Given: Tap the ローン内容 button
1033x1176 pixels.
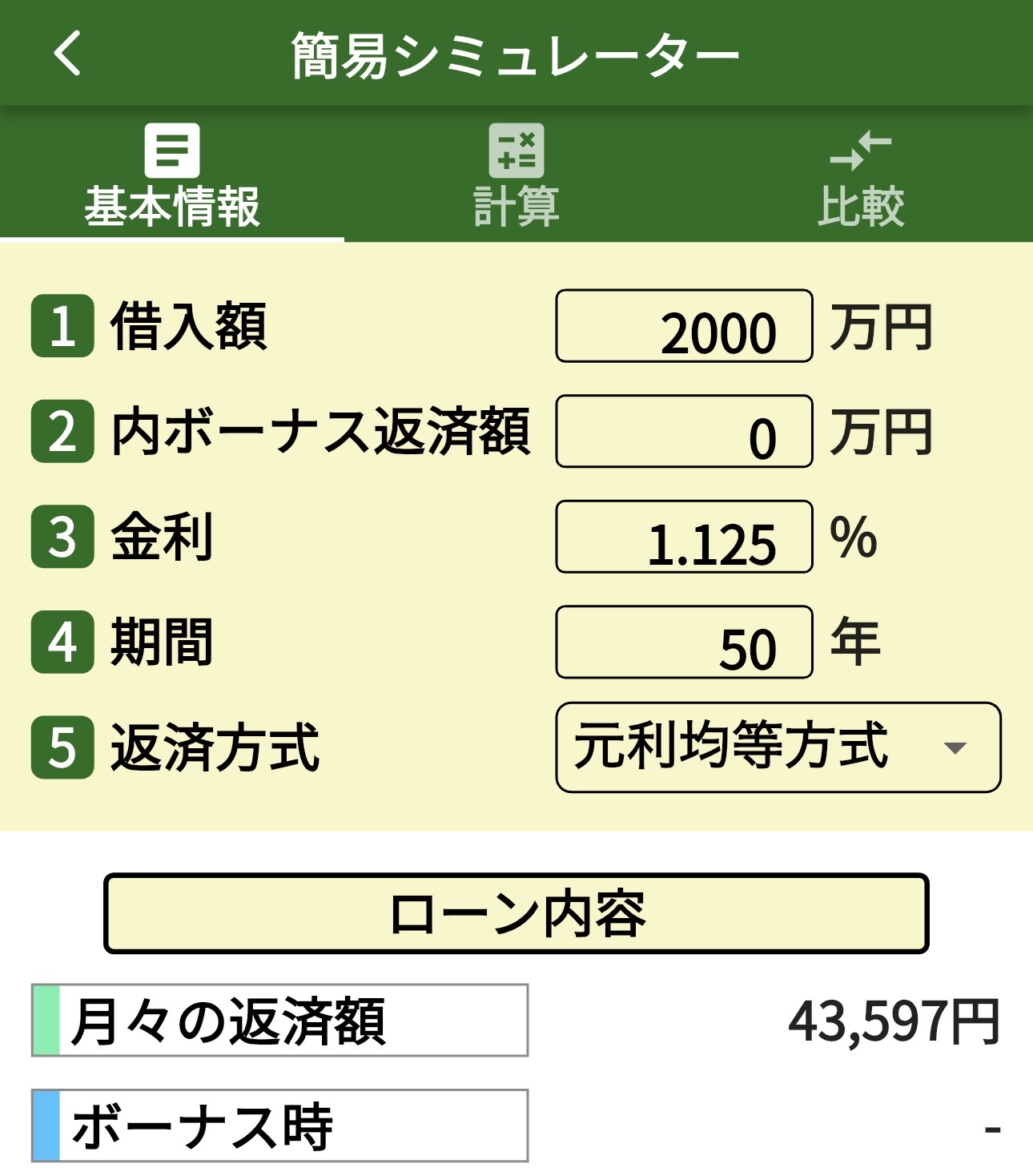Looking at the screenshot, I should [516, 913].
